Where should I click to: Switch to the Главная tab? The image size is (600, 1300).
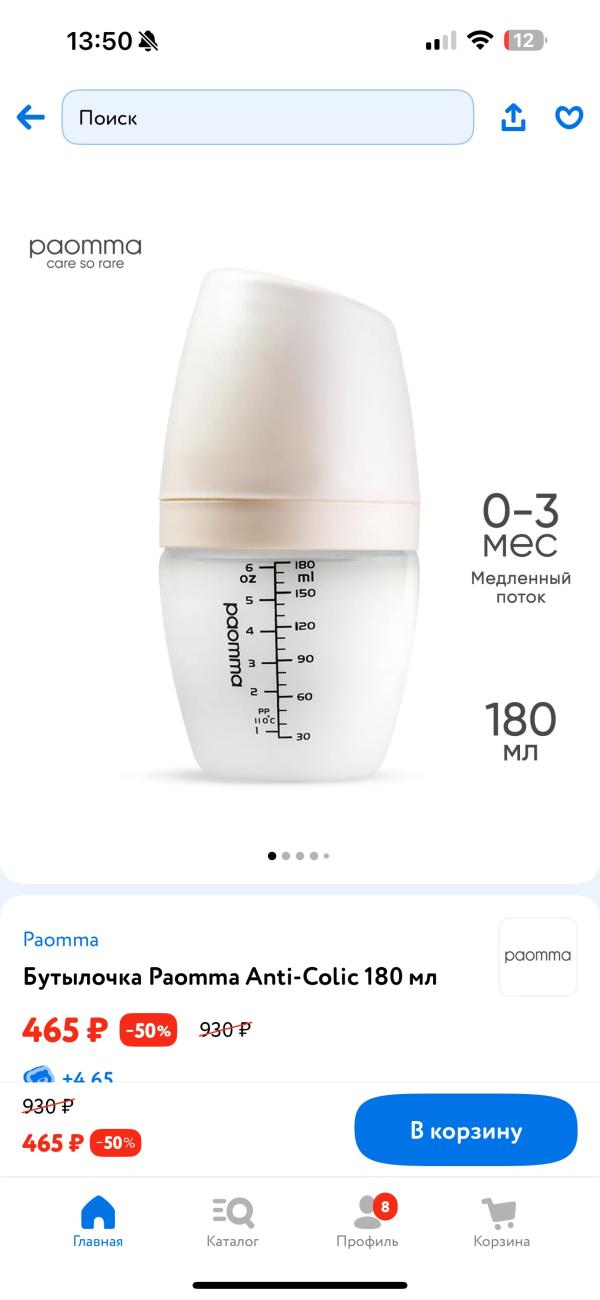click(x=98, y=1222)
